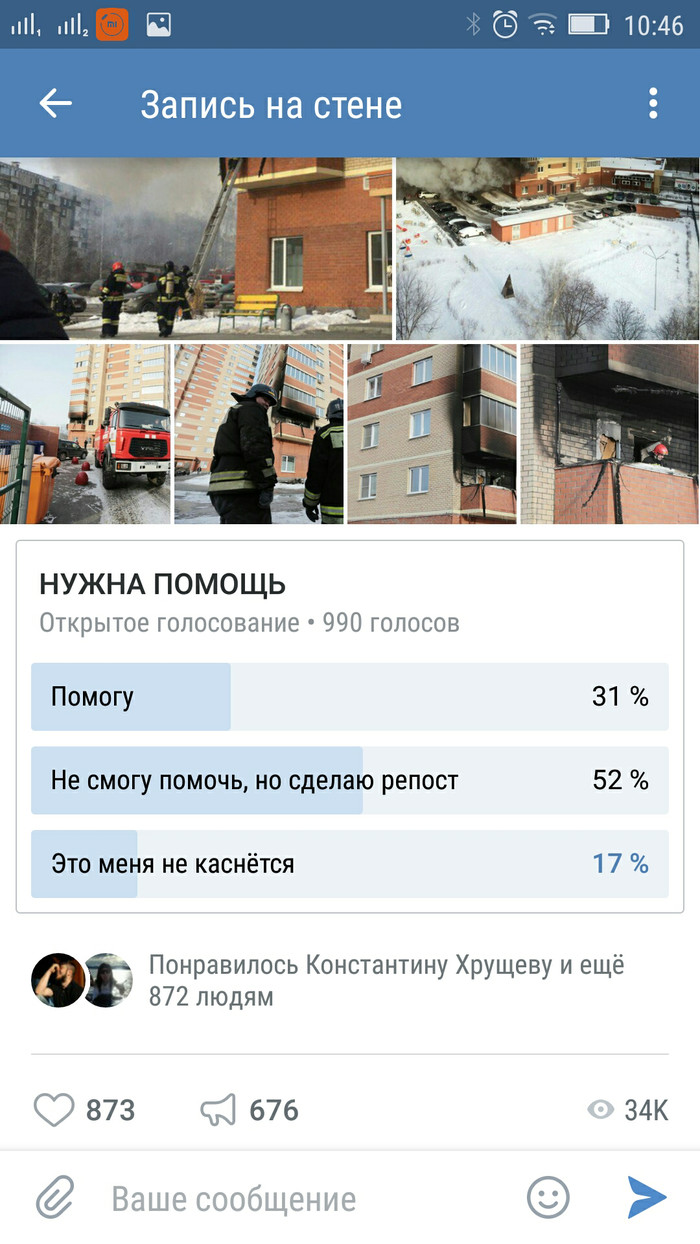
Task: Select poll option "Помогу"
Action: (349, 697)
